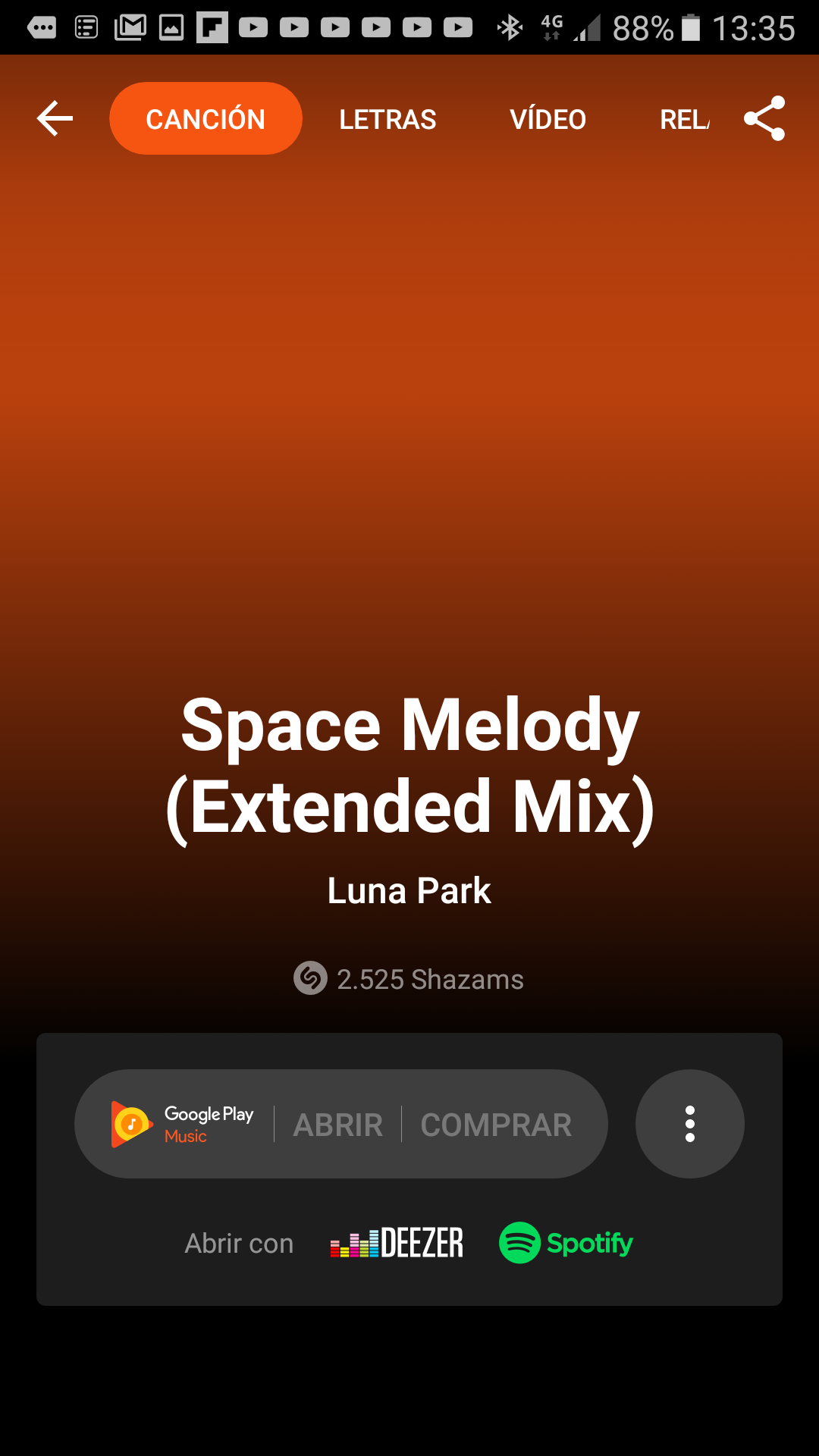Screen dimensions: 819x1456
Task: Open the song with Spotify
Action: click(566, 1243)
